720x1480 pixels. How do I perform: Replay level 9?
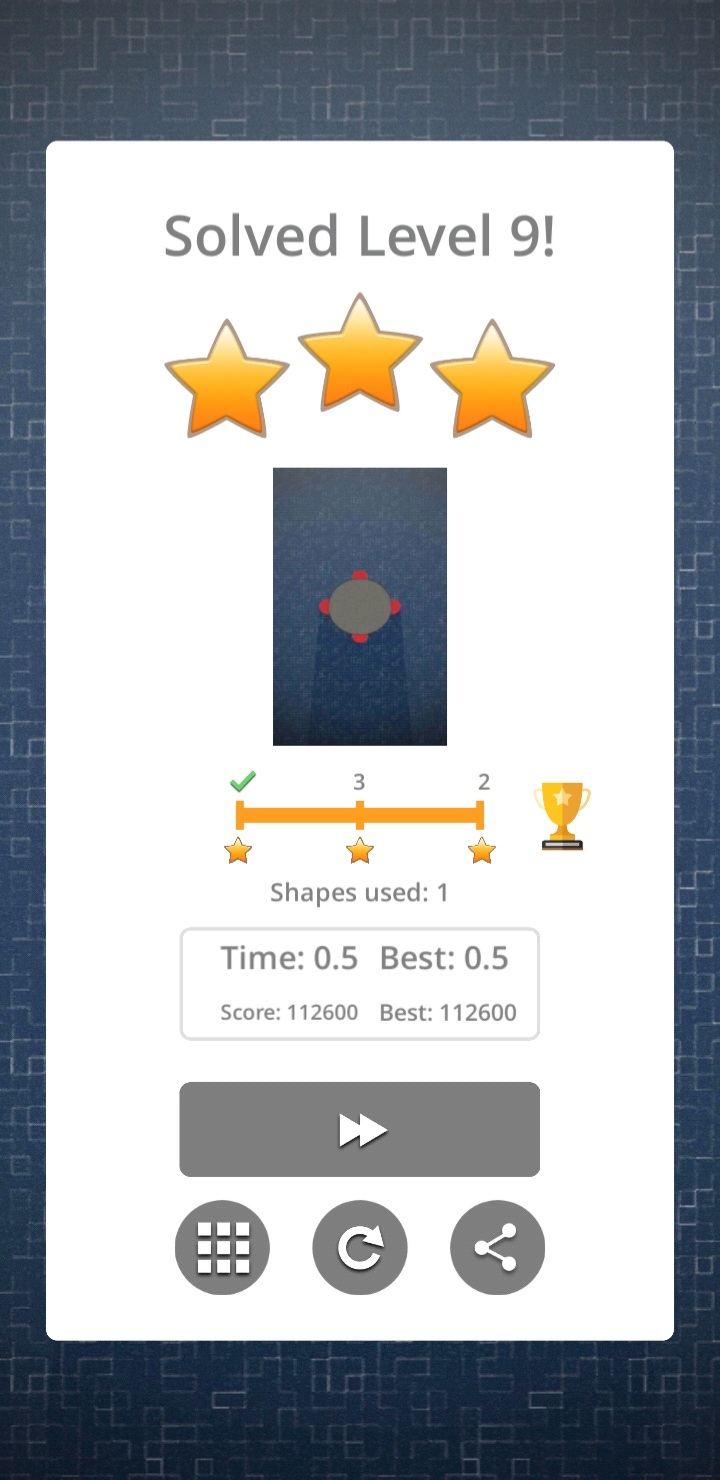coord(359,1247)
